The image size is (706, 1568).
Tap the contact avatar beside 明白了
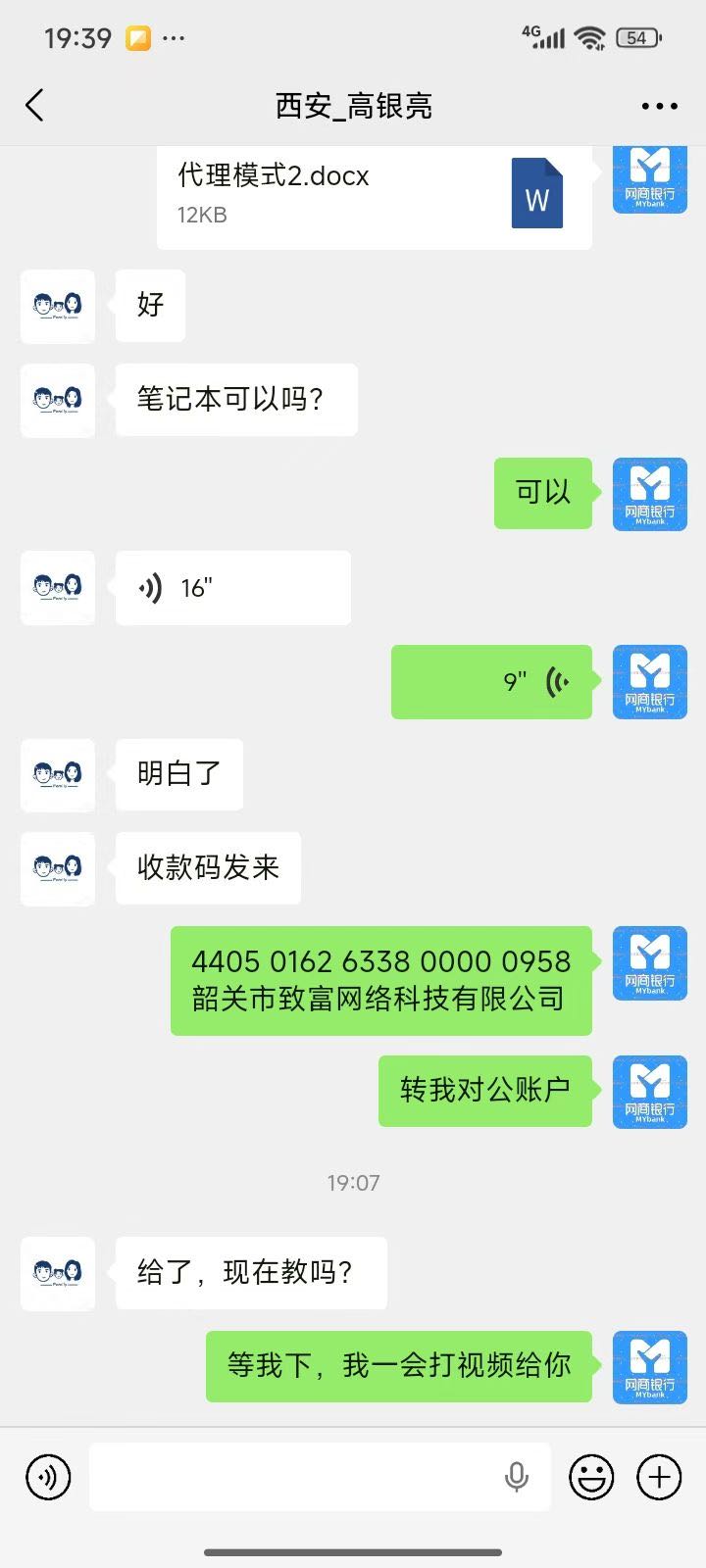coord(57,775)
